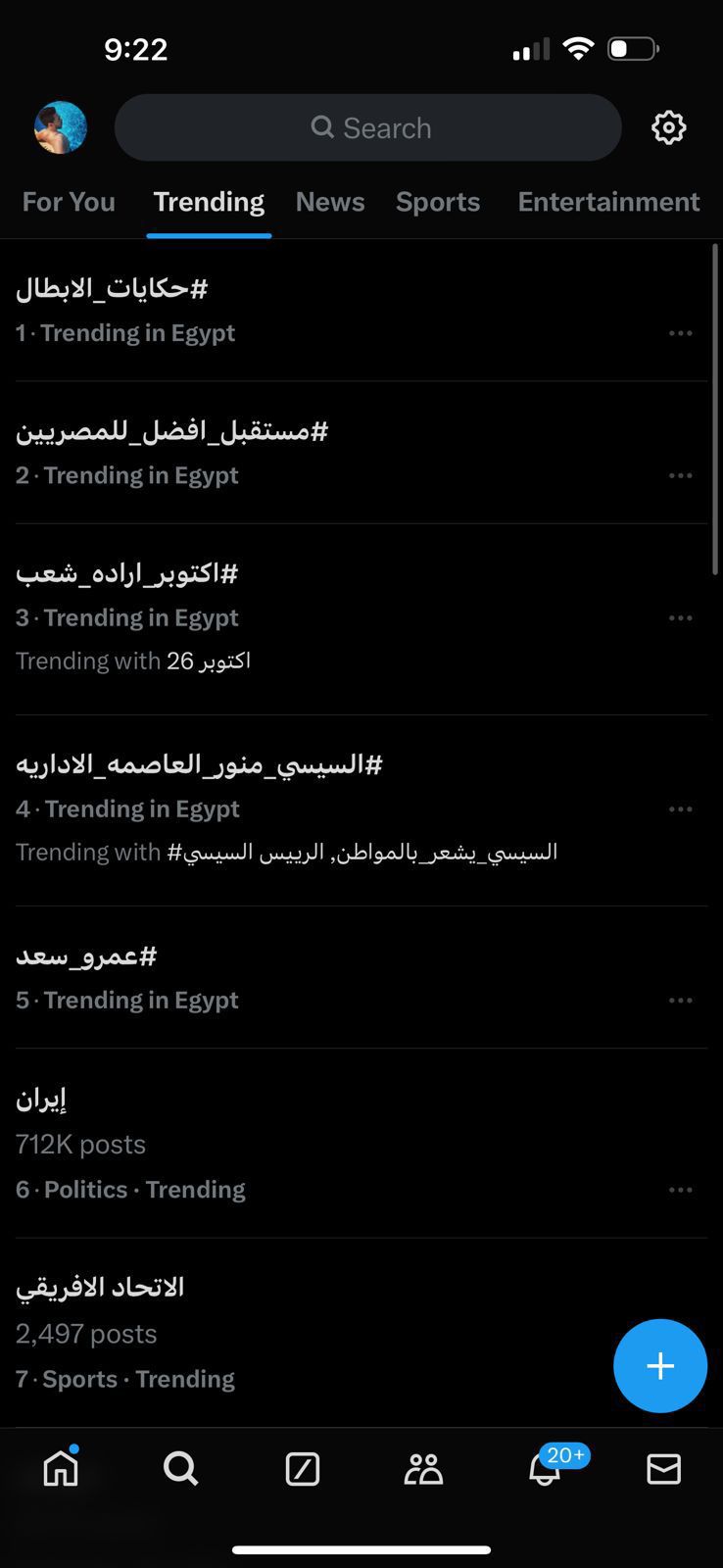Viewport: 723px width, 1568px height.
Task: Switch to the News tab
Action: click(330, 202)
